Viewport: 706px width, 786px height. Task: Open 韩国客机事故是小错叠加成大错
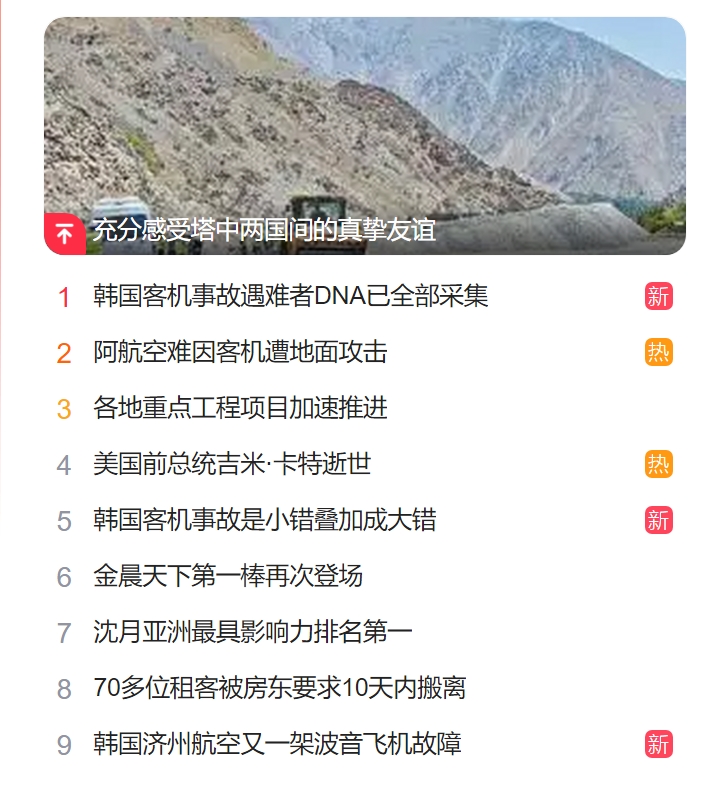265,520
